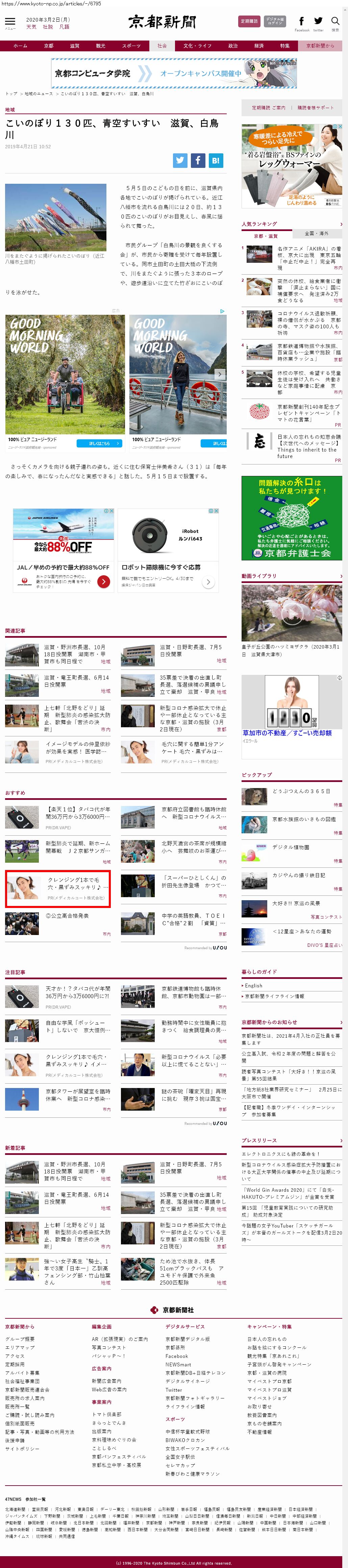Share the article on Facebook

click(x=198, y=160)
